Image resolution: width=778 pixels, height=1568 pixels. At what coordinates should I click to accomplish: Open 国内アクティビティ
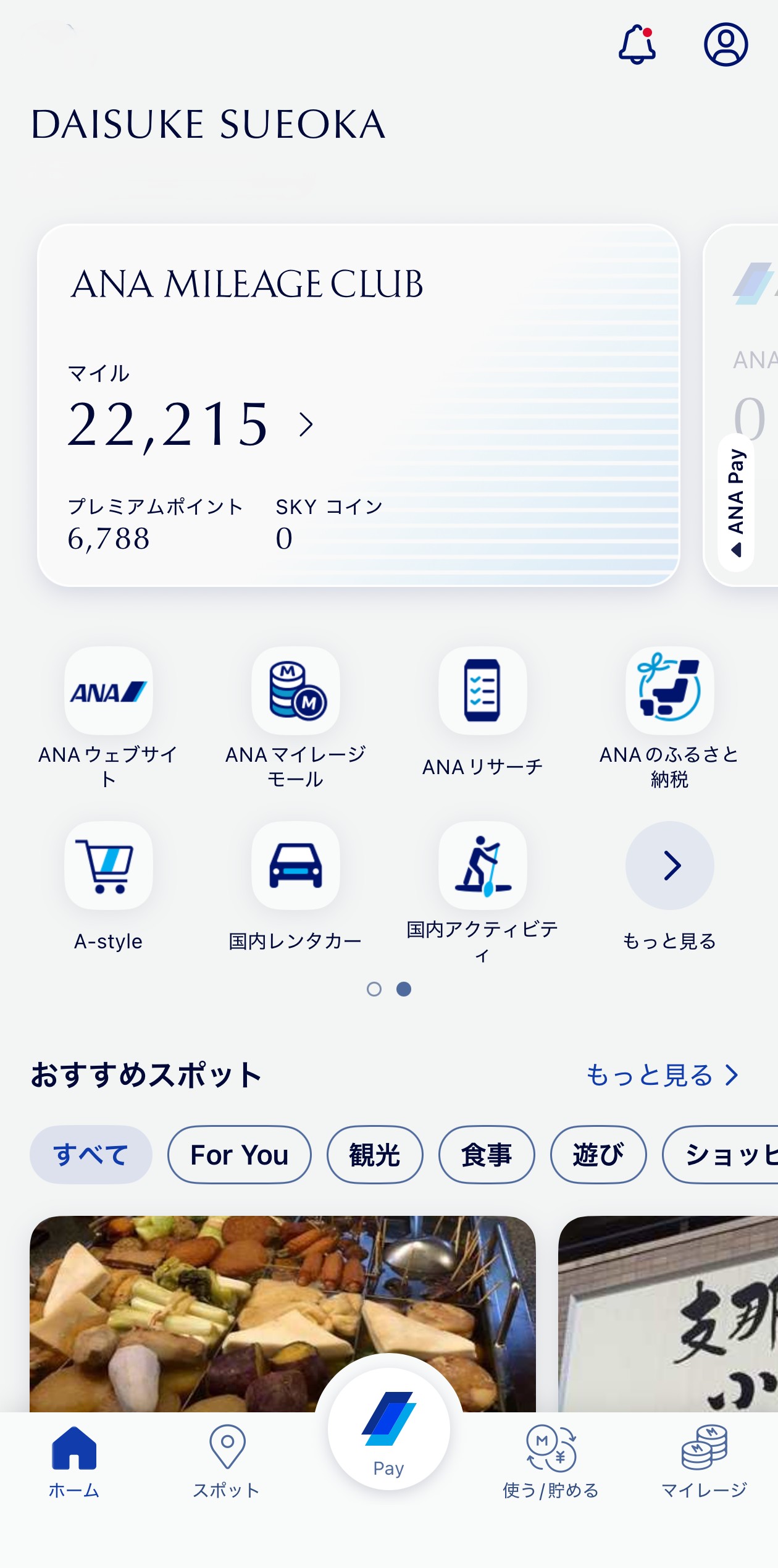click(x=482, y=866)
